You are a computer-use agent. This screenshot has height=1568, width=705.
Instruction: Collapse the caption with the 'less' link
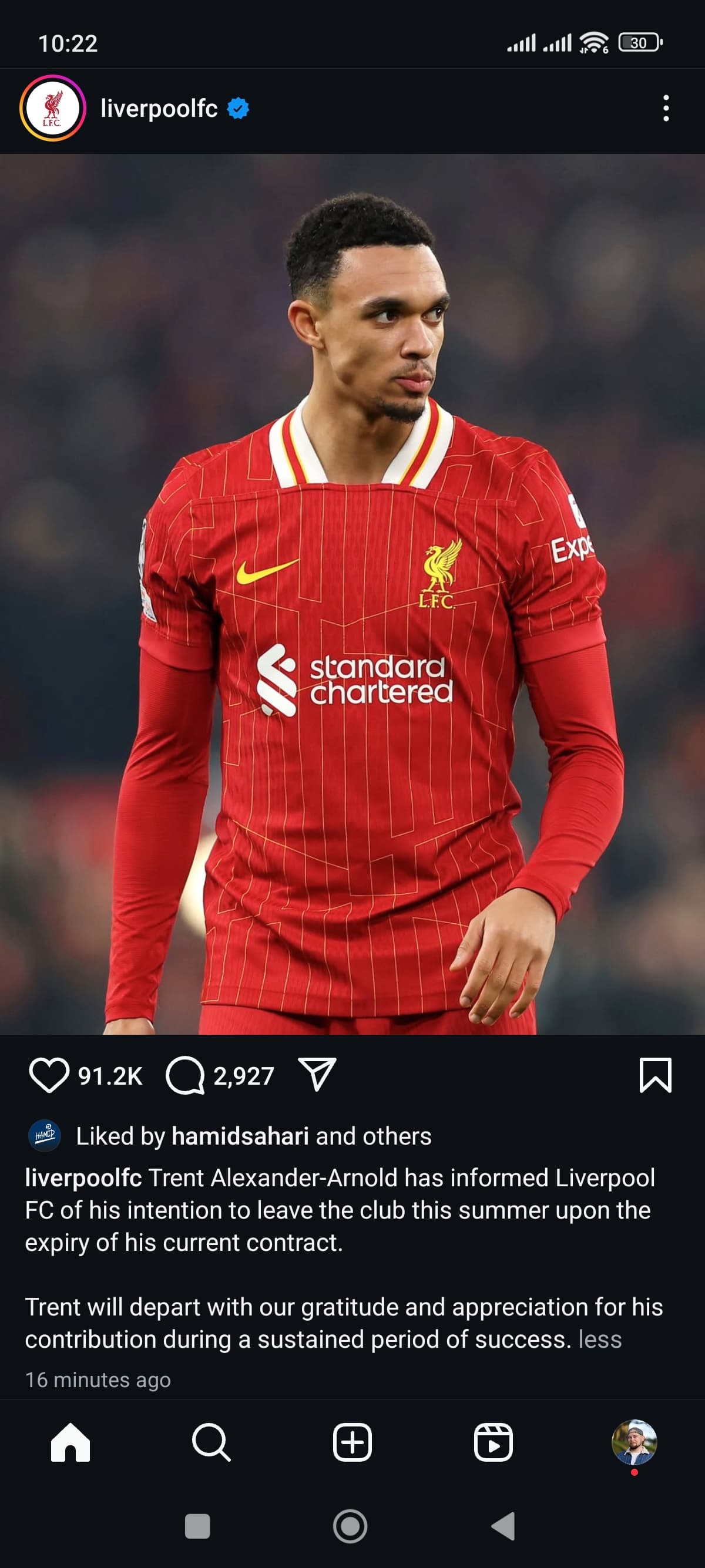[x=600, y=1339]
